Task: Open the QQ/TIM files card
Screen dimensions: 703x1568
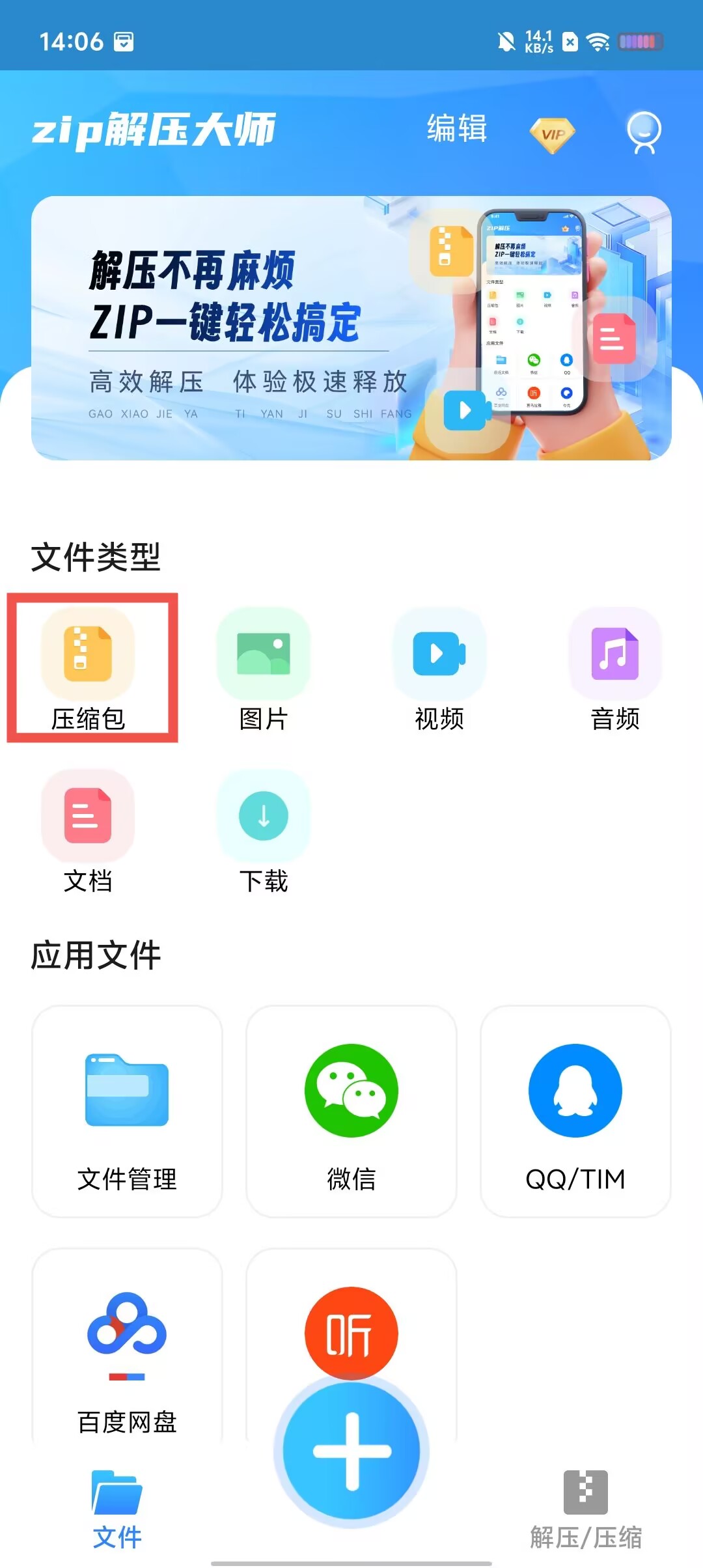Action: [575, 1112]
